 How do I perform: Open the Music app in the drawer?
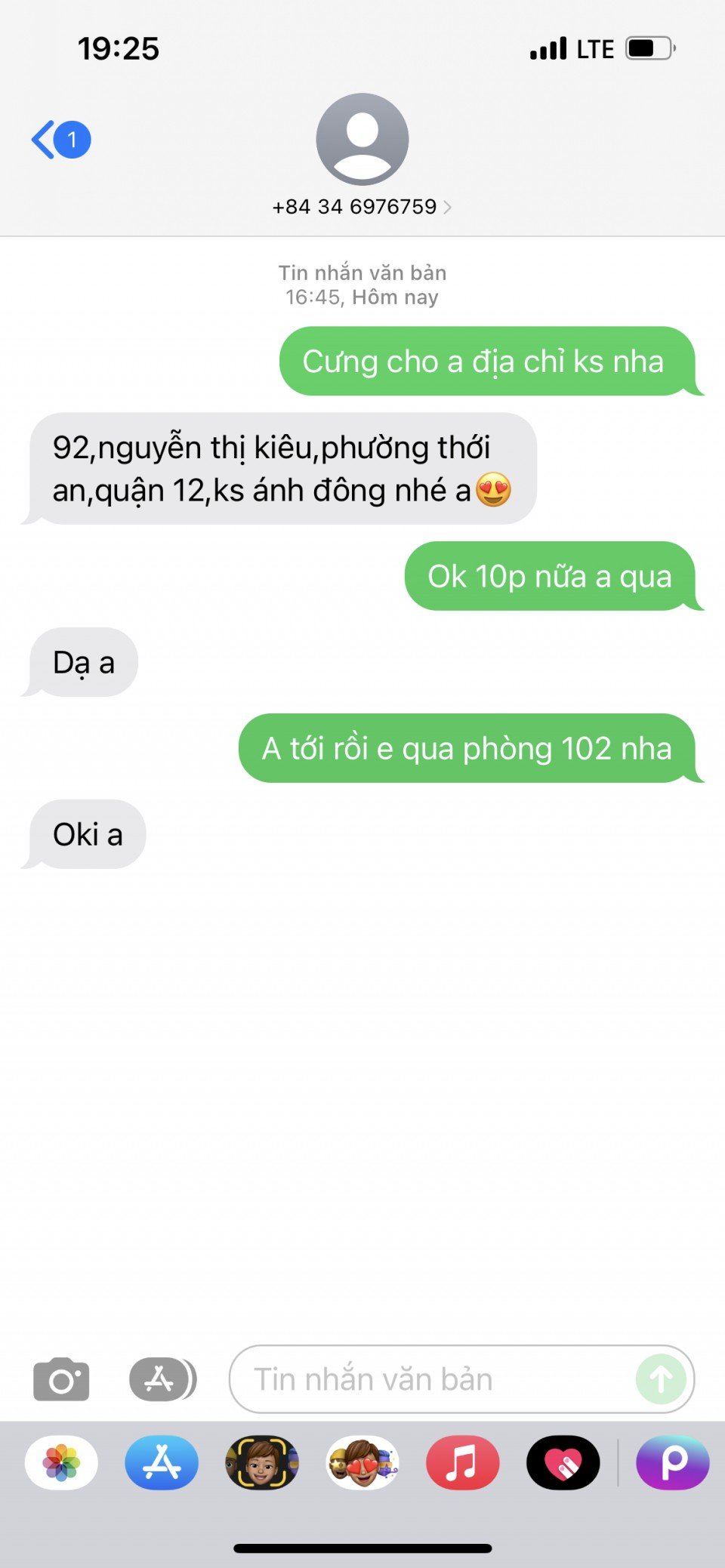pos(462,1462)
